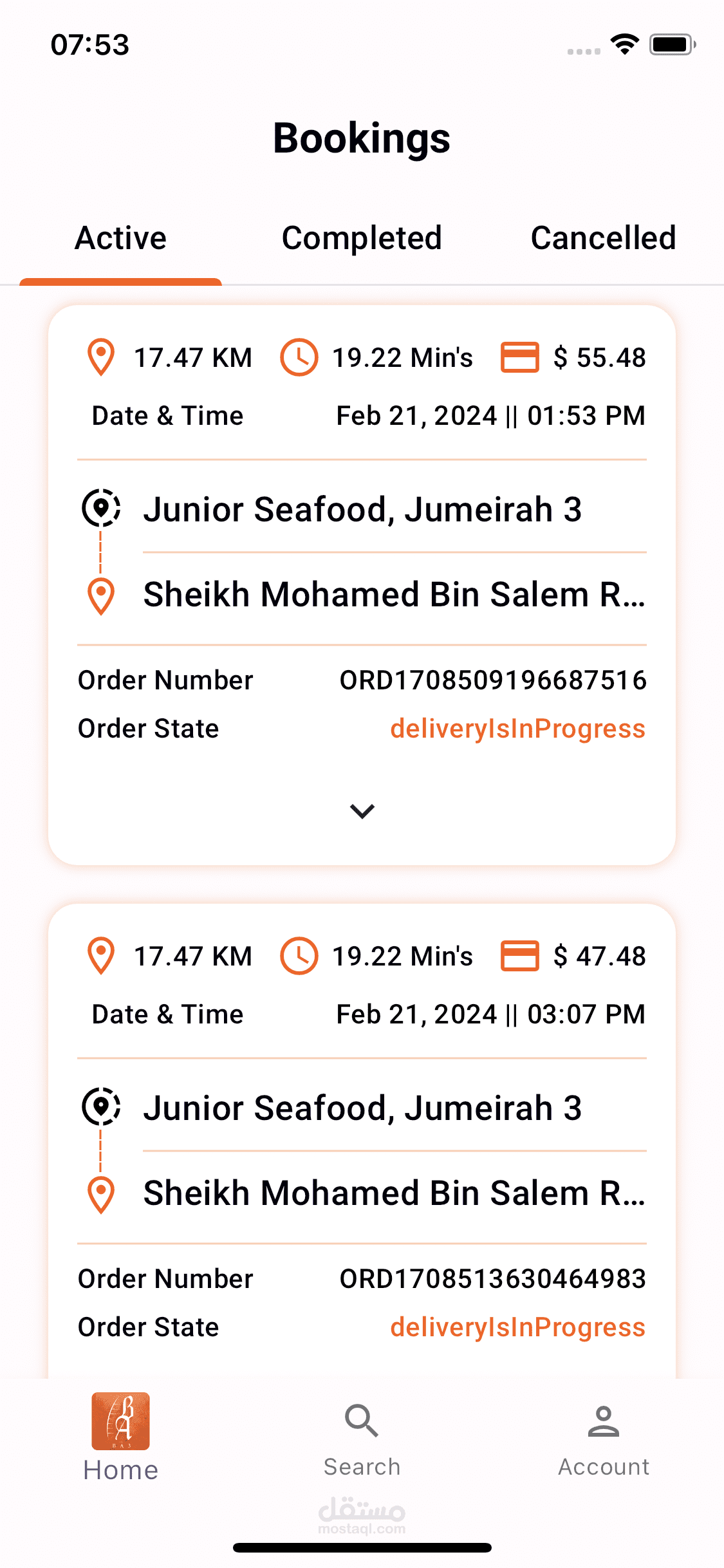The height and width of the screenshot is (1568, 724).
Task: Switch to the Cancelled bookings tab
Action: (x=603, y=239)
